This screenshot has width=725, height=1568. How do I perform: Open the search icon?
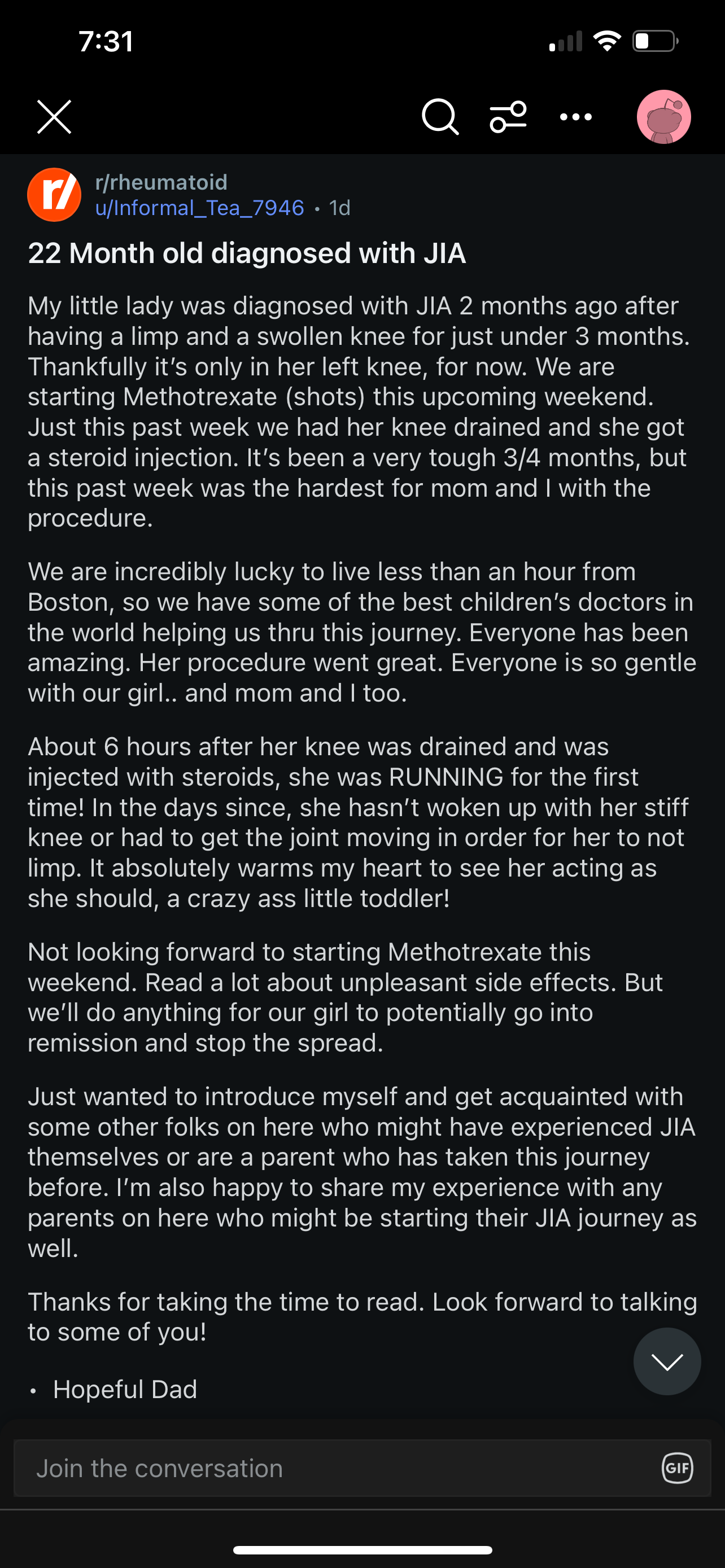440,116
